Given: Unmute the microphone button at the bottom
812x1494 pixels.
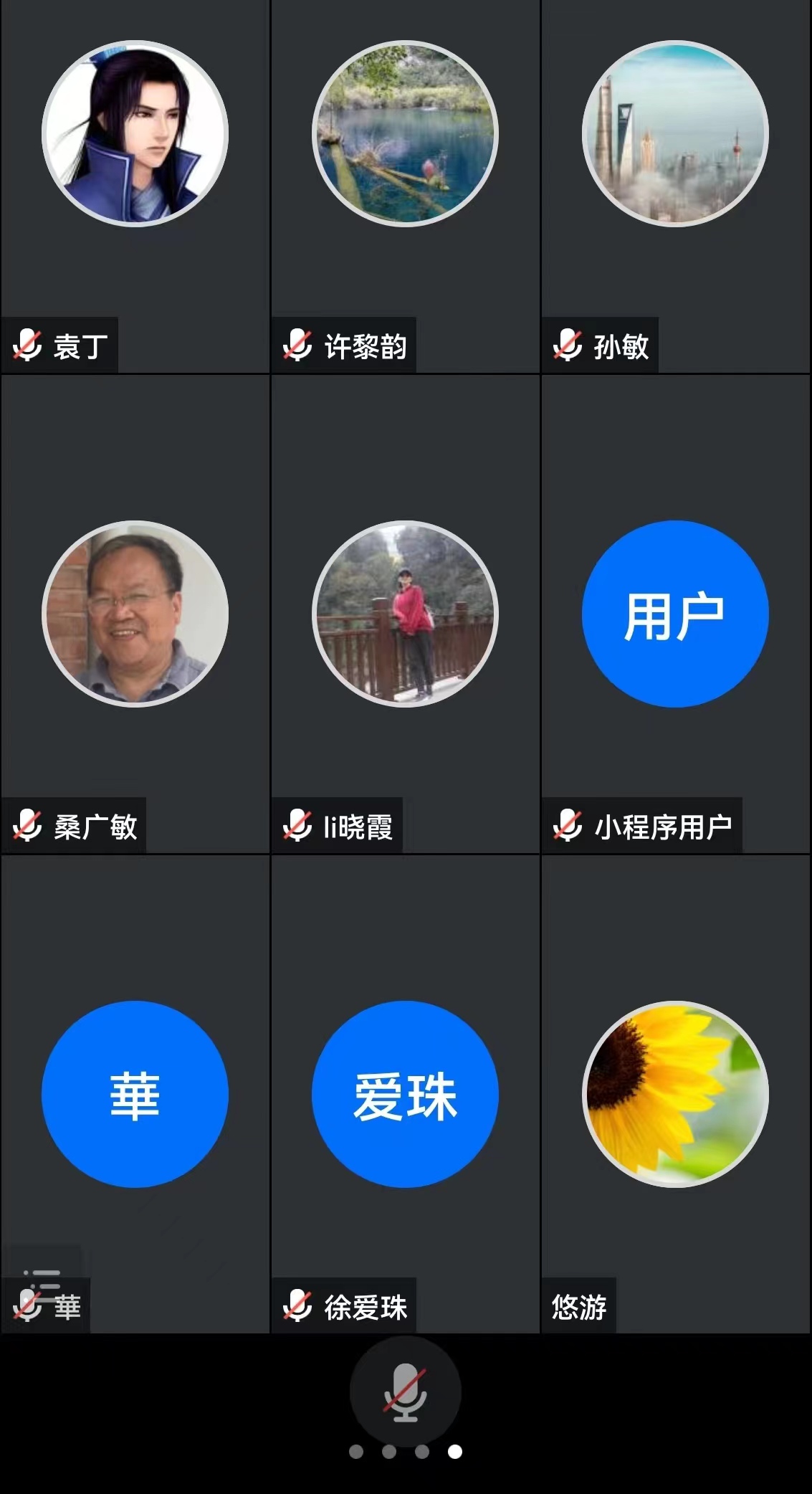Looking at the screenshot, I should coord(405,1392).
